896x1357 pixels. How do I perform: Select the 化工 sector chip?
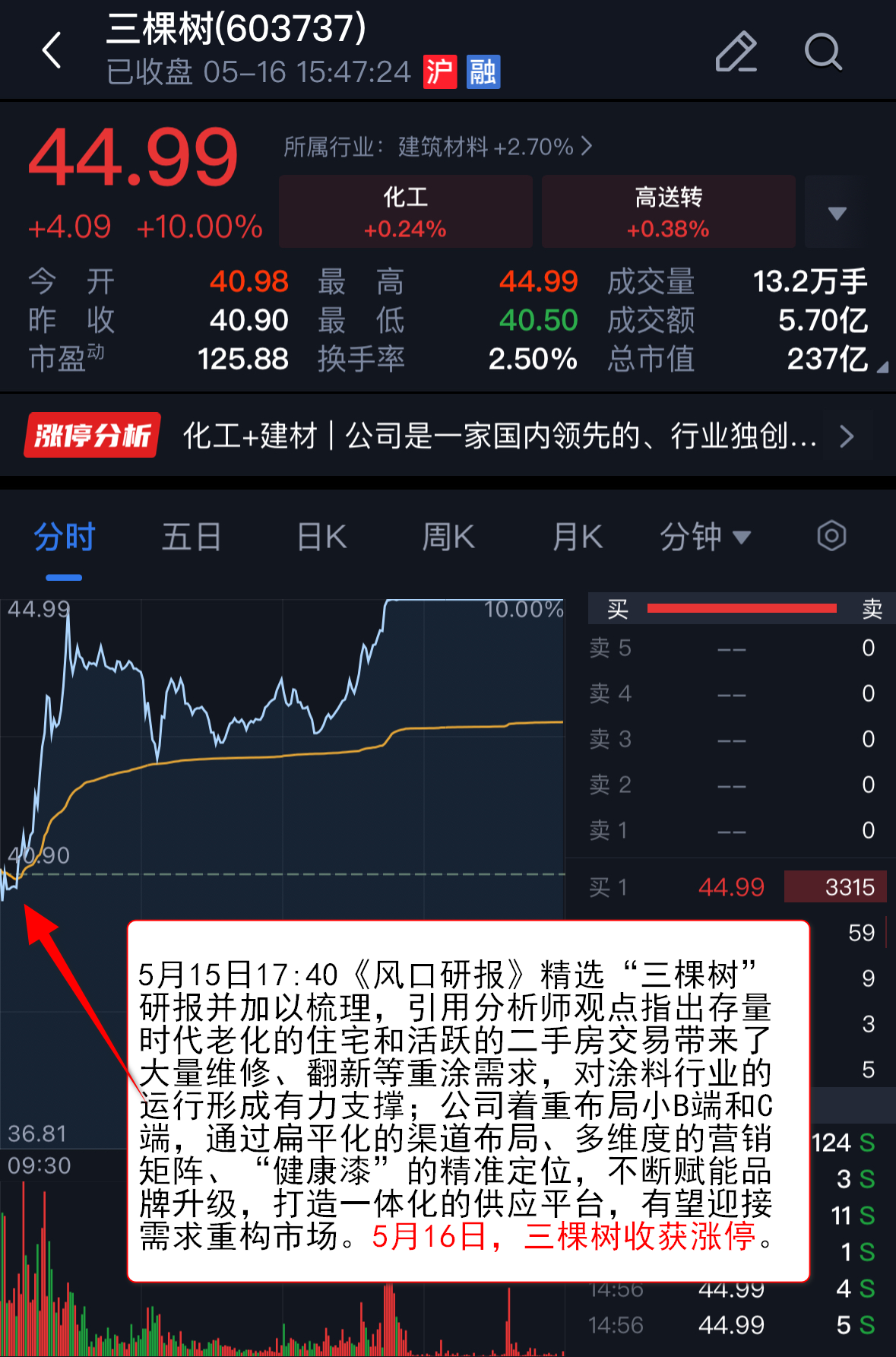point(405,211)
